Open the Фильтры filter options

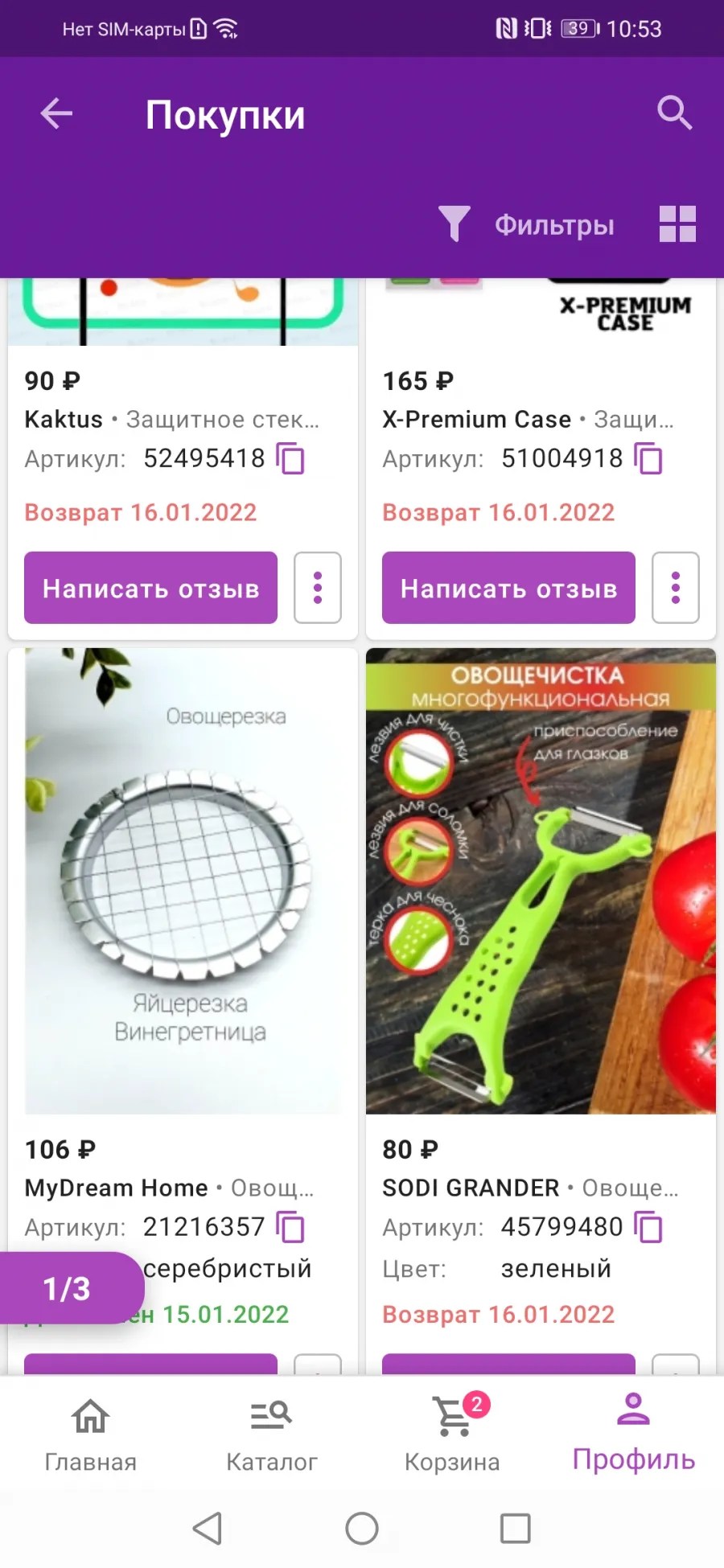coord(527,224)
